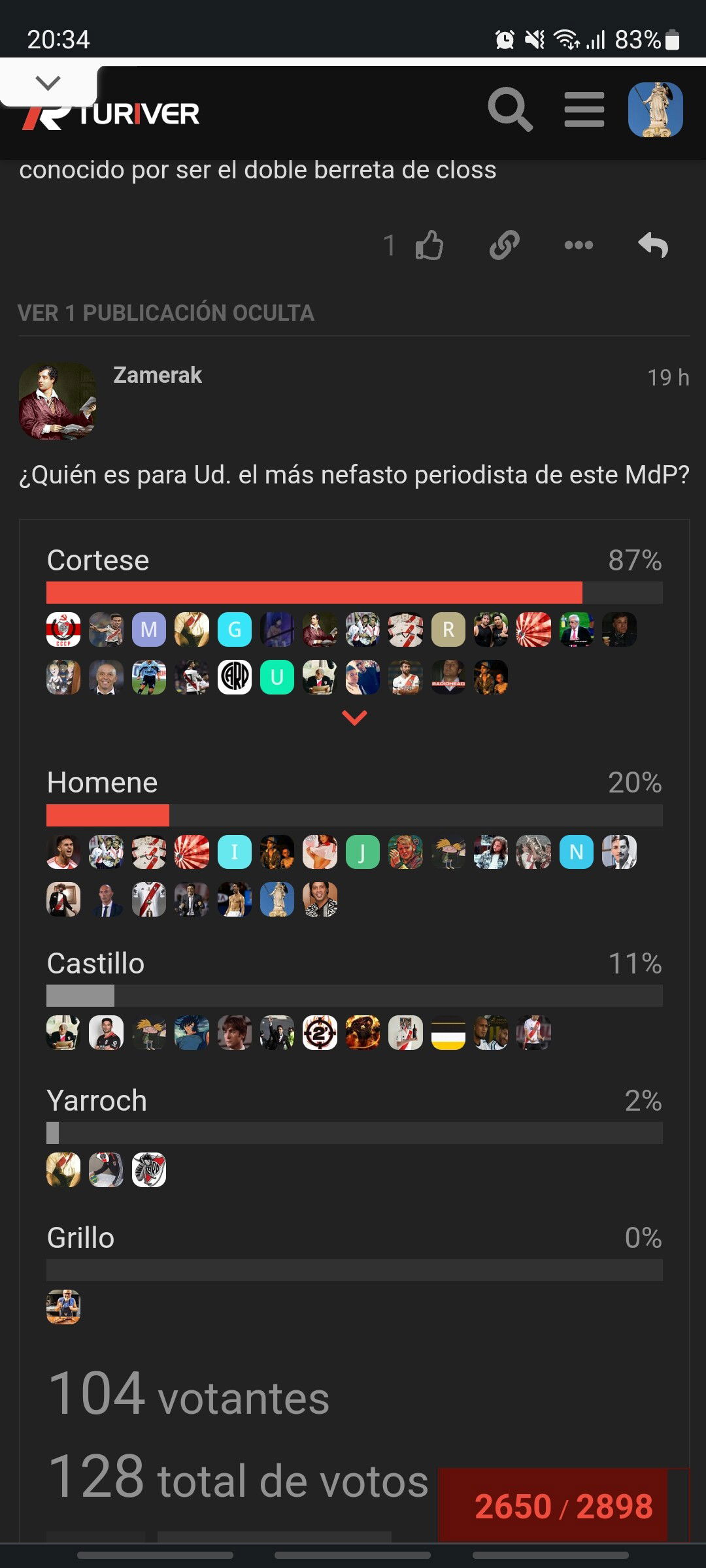Image resolution: width=706 pixels, height=1568 pixels.
Task: Go to the Turiver home logo
Action: pyautogui.click(x=111, y=114)
